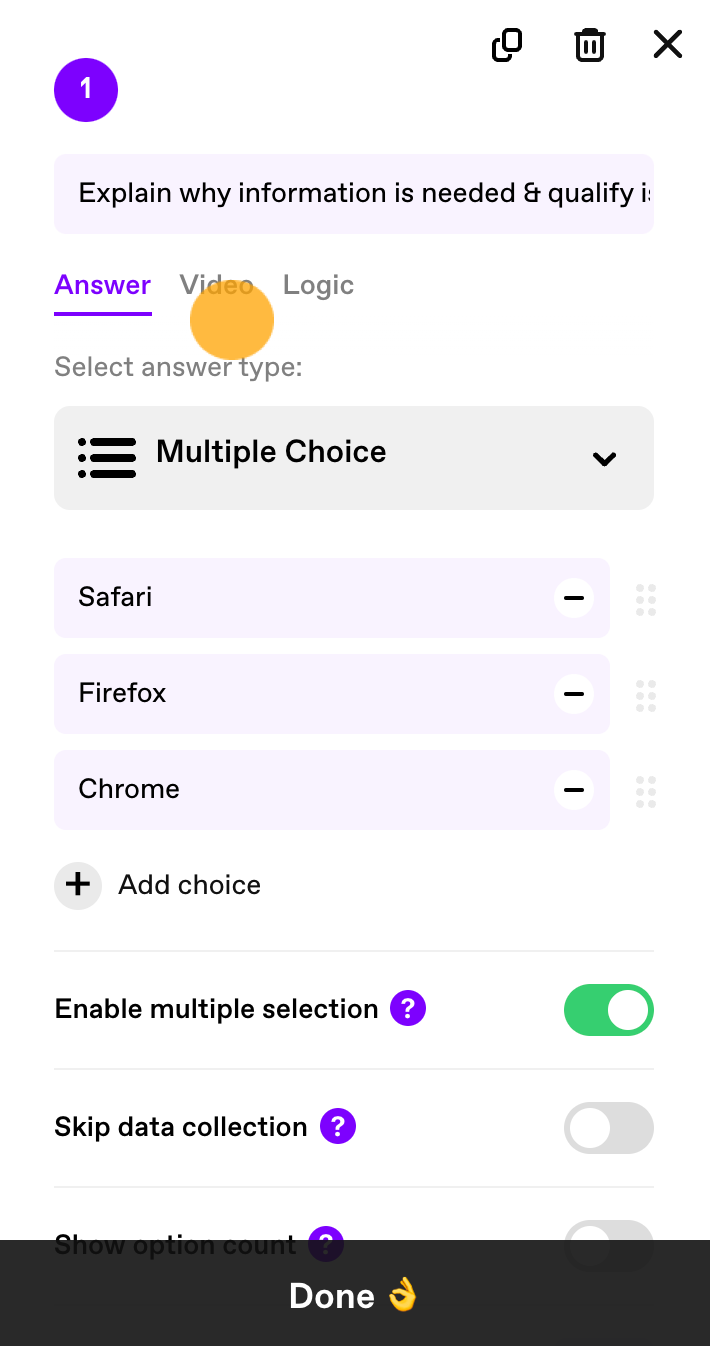
Task: Remove the Firefox choice
Action: tap(574, 694)
